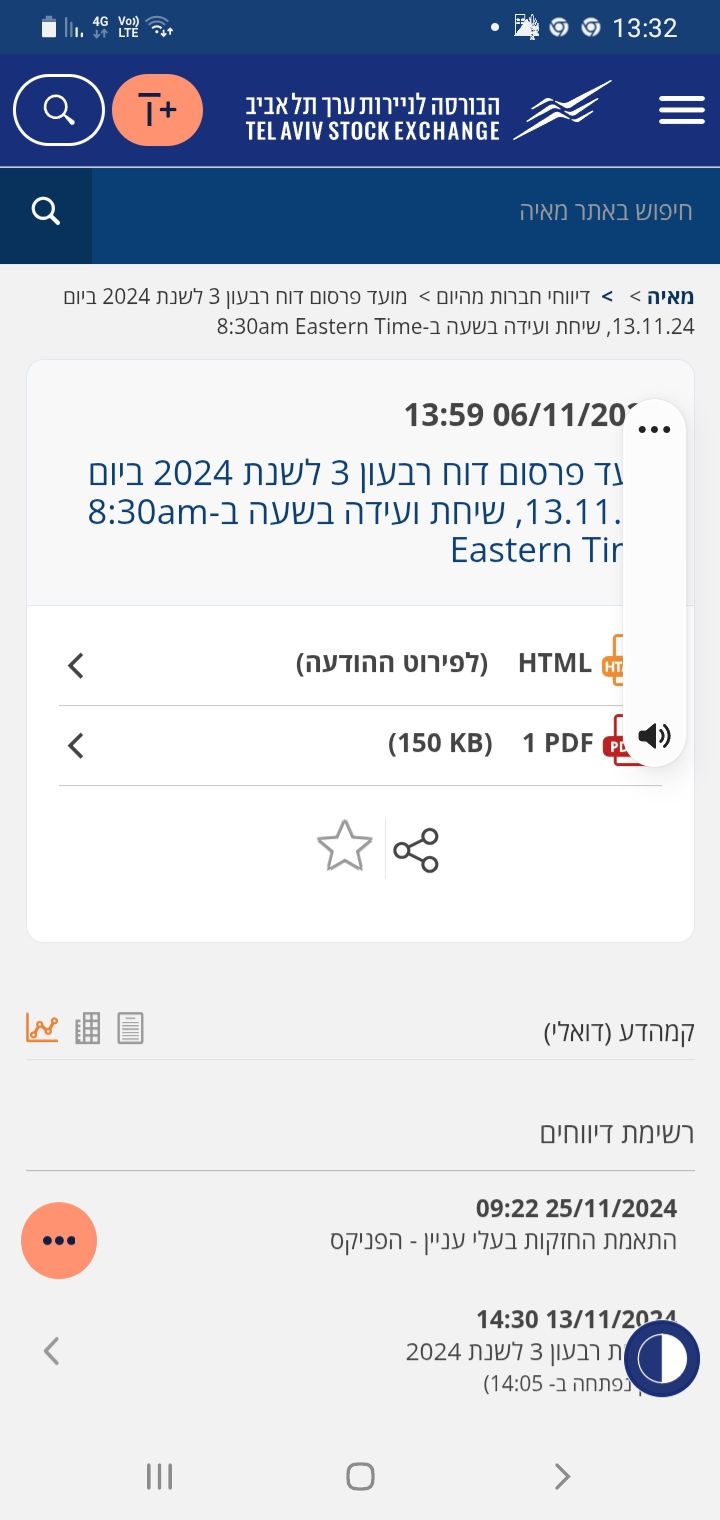Add report to favorites star
720x1520 pixels.
pyautogui.click(x=344, y=847)
